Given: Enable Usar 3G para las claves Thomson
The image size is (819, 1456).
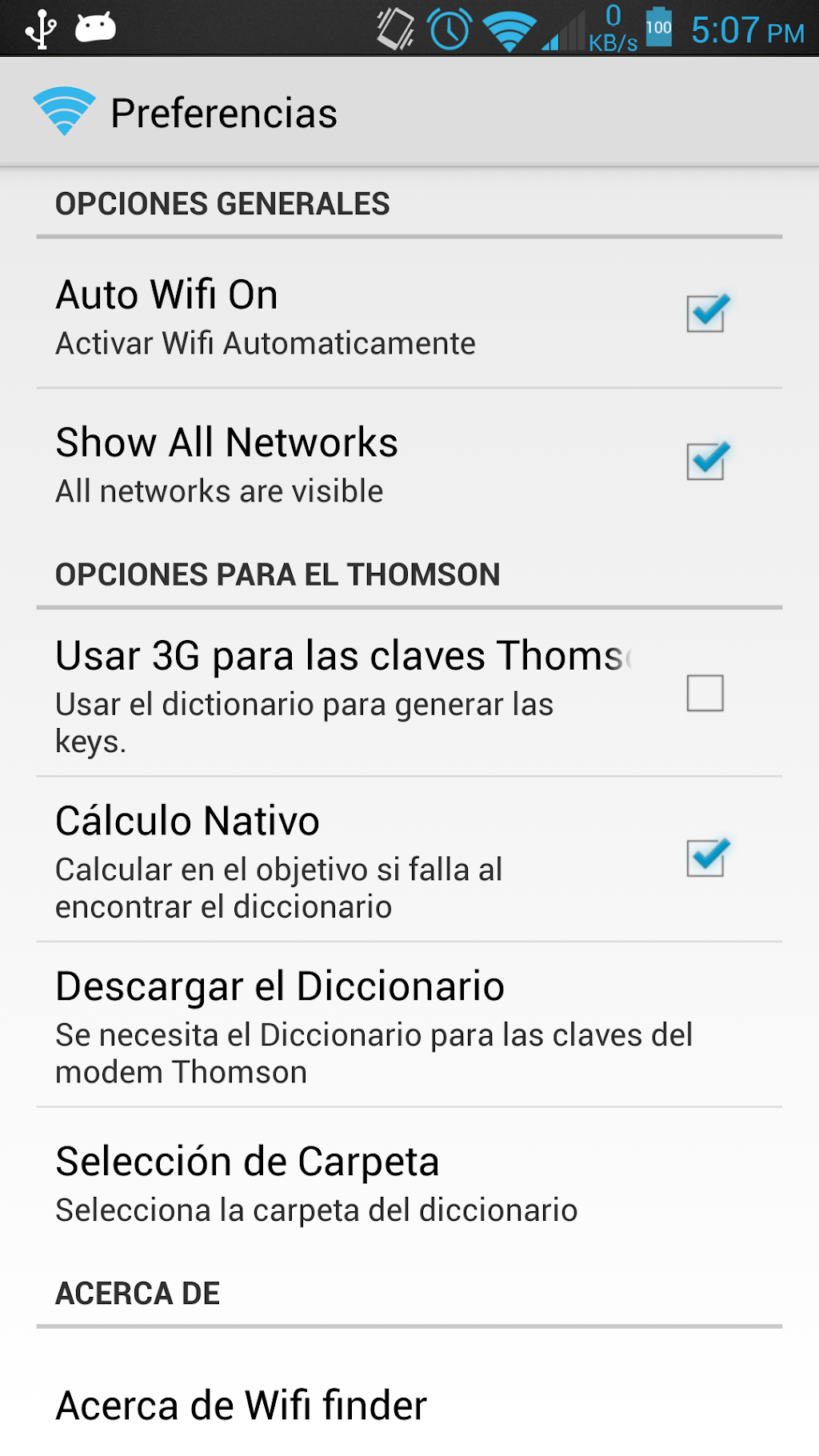Looking at the screenshot, I should point(705,693).
